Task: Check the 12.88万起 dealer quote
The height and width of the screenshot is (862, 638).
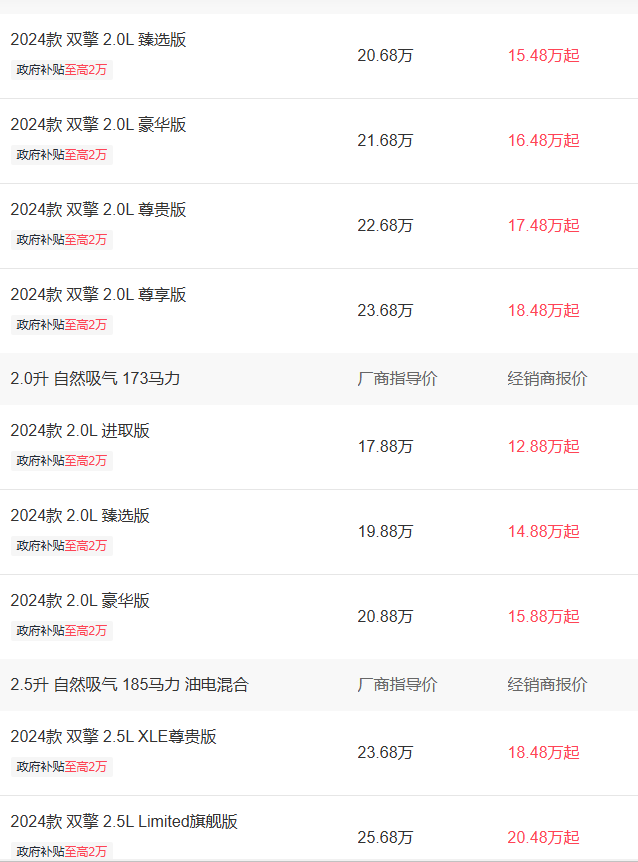Action: [x=543, y=447]
